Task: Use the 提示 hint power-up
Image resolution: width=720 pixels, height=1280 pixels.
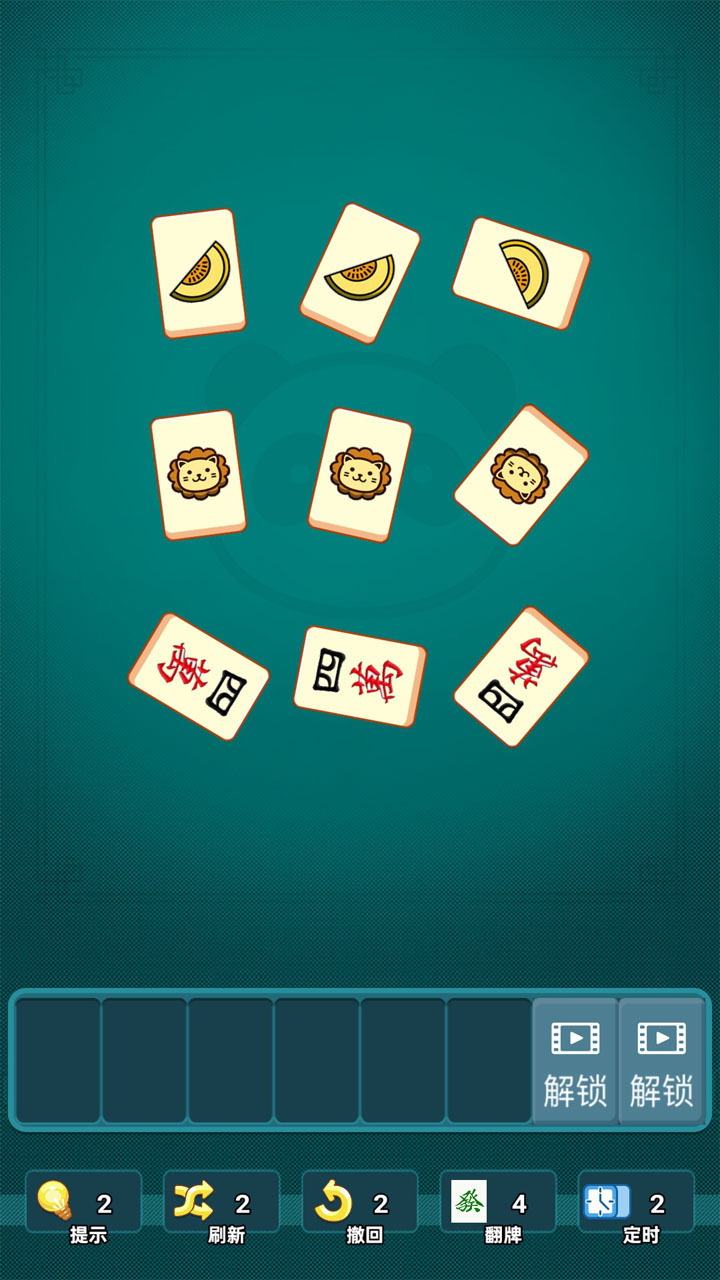Action: (x=83, y=1202)
